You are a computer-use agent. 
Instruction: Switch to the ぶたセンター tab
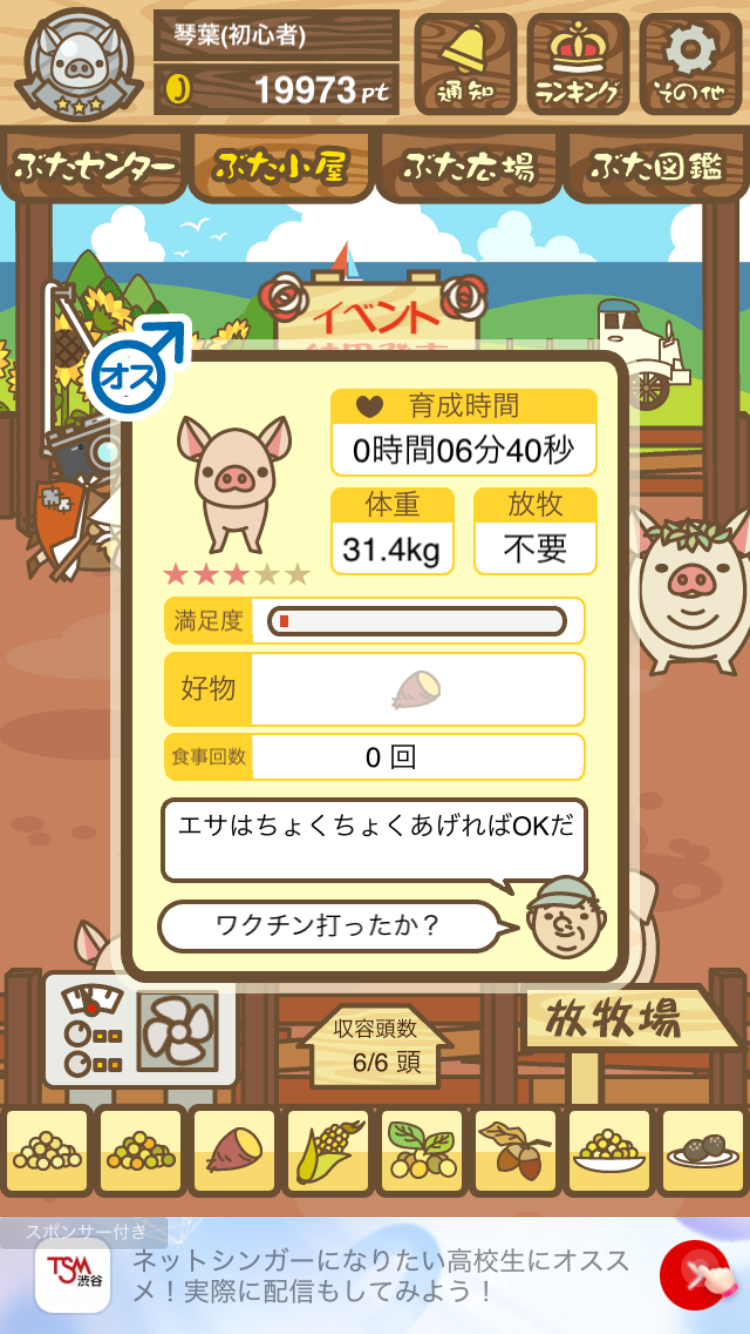[95, 167]
